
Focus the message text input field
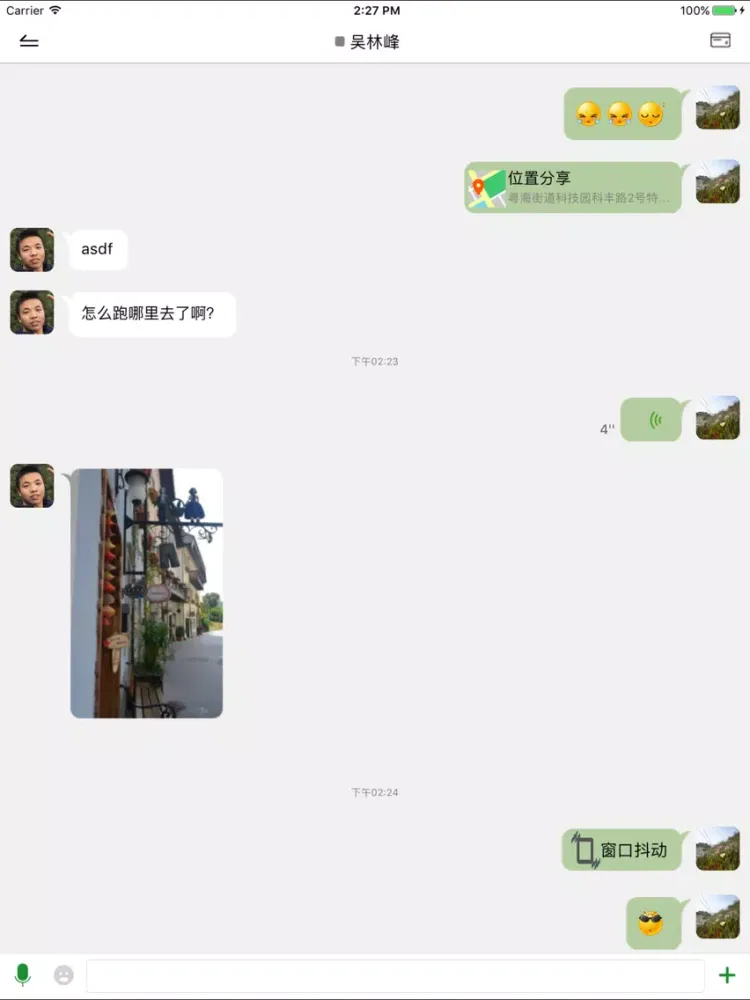[x=395, y=975]
